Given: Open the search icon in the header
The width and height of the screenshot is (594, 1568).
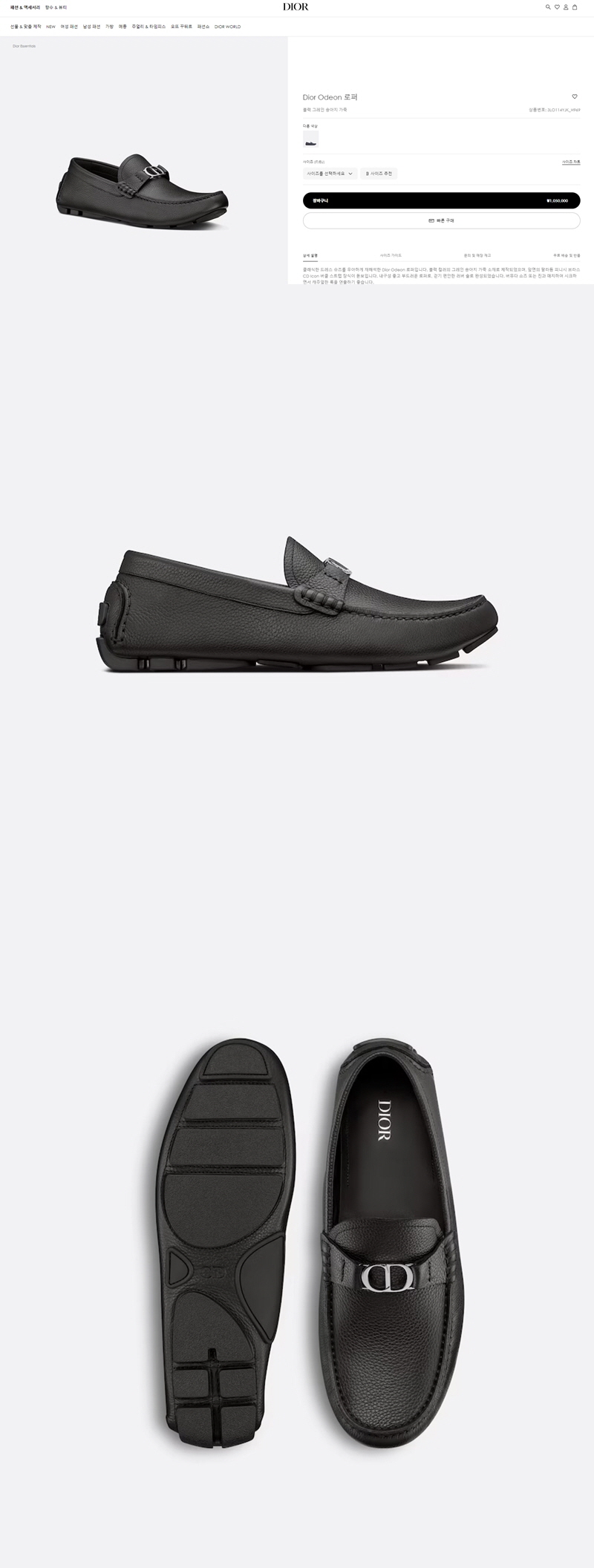Looking at the screenshot, I should [x=548, y=7].
